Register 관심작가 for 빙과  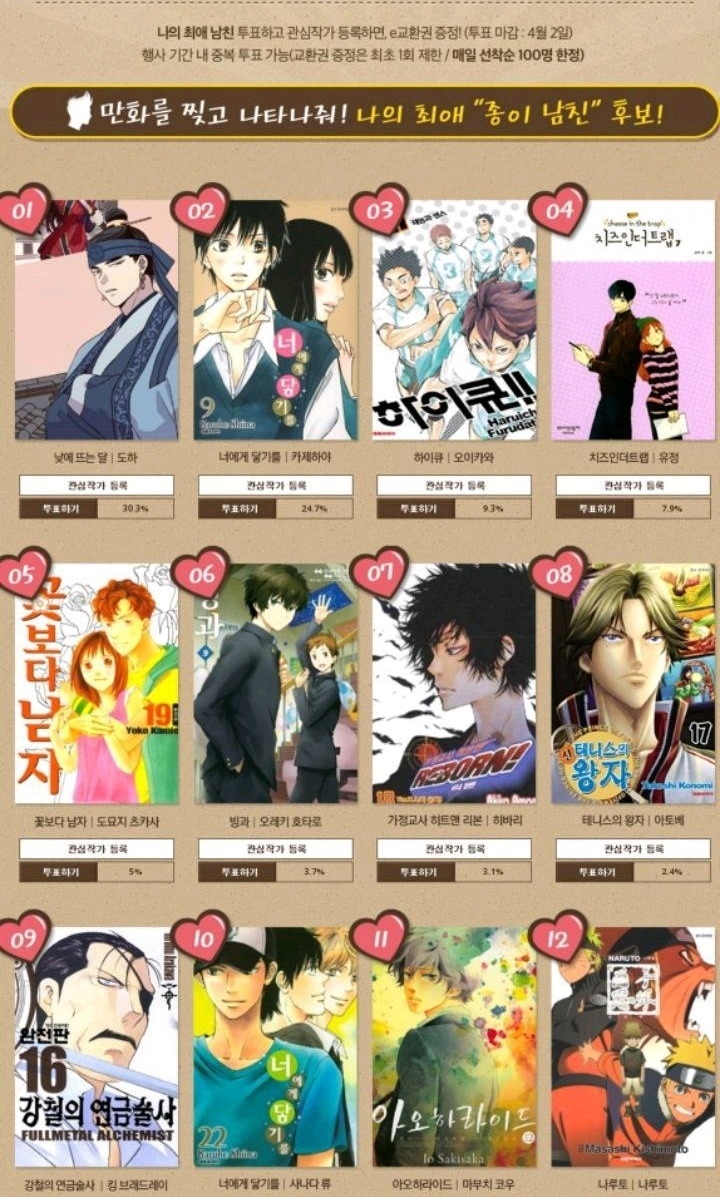[275, 848]
